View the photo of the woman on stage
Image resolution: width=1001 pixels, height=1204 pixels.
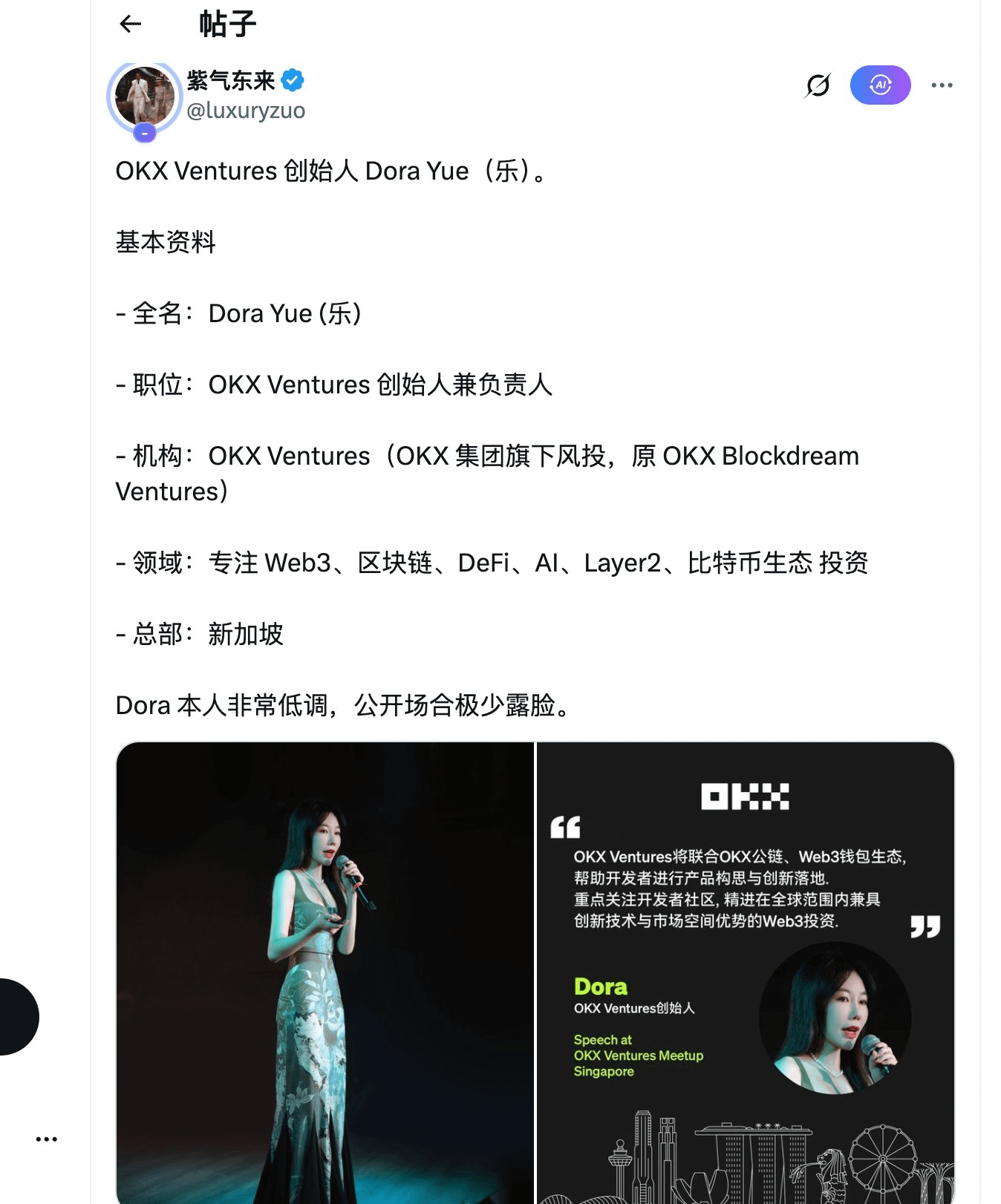pyautogui.click(x=325, y=972)
